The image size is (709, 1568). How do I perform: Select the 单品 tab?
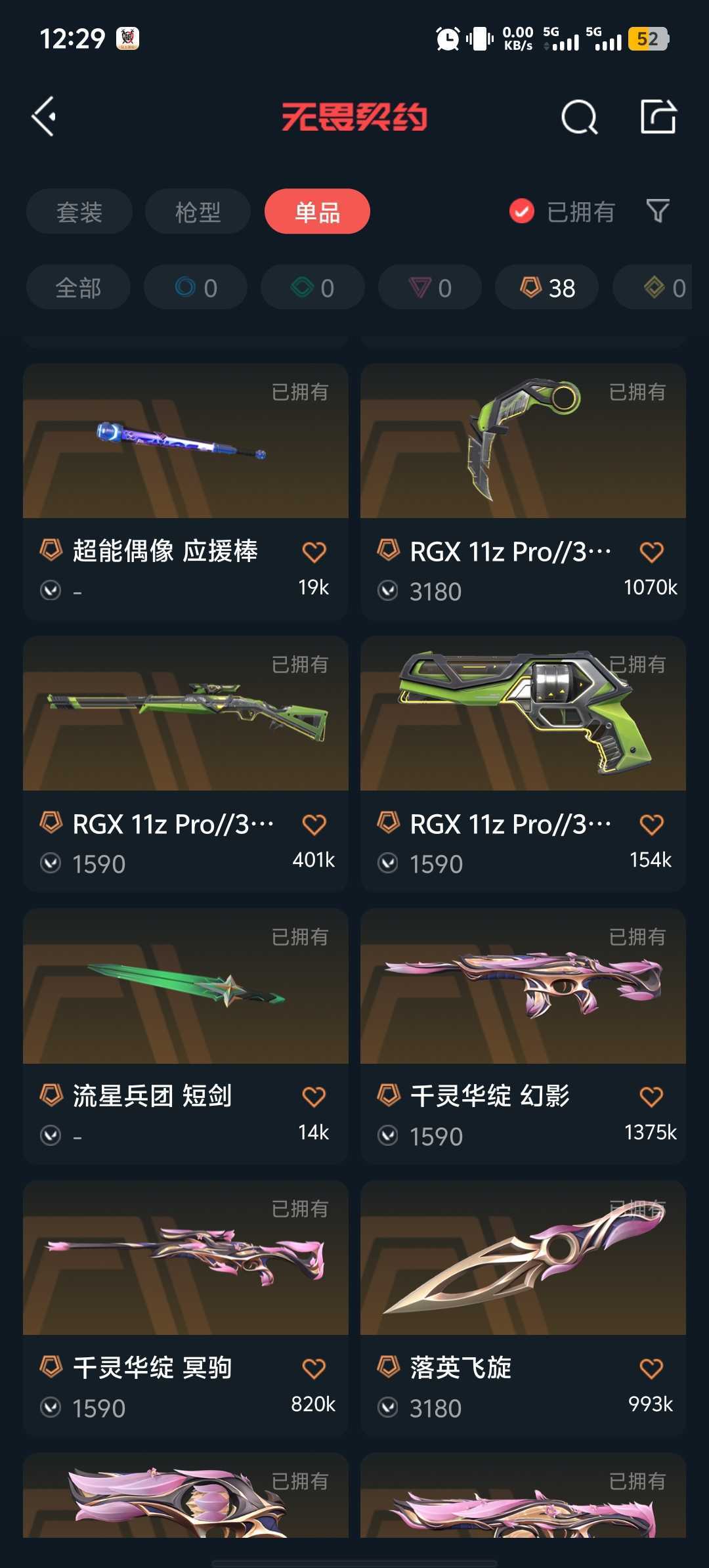[x=317, y=211]
